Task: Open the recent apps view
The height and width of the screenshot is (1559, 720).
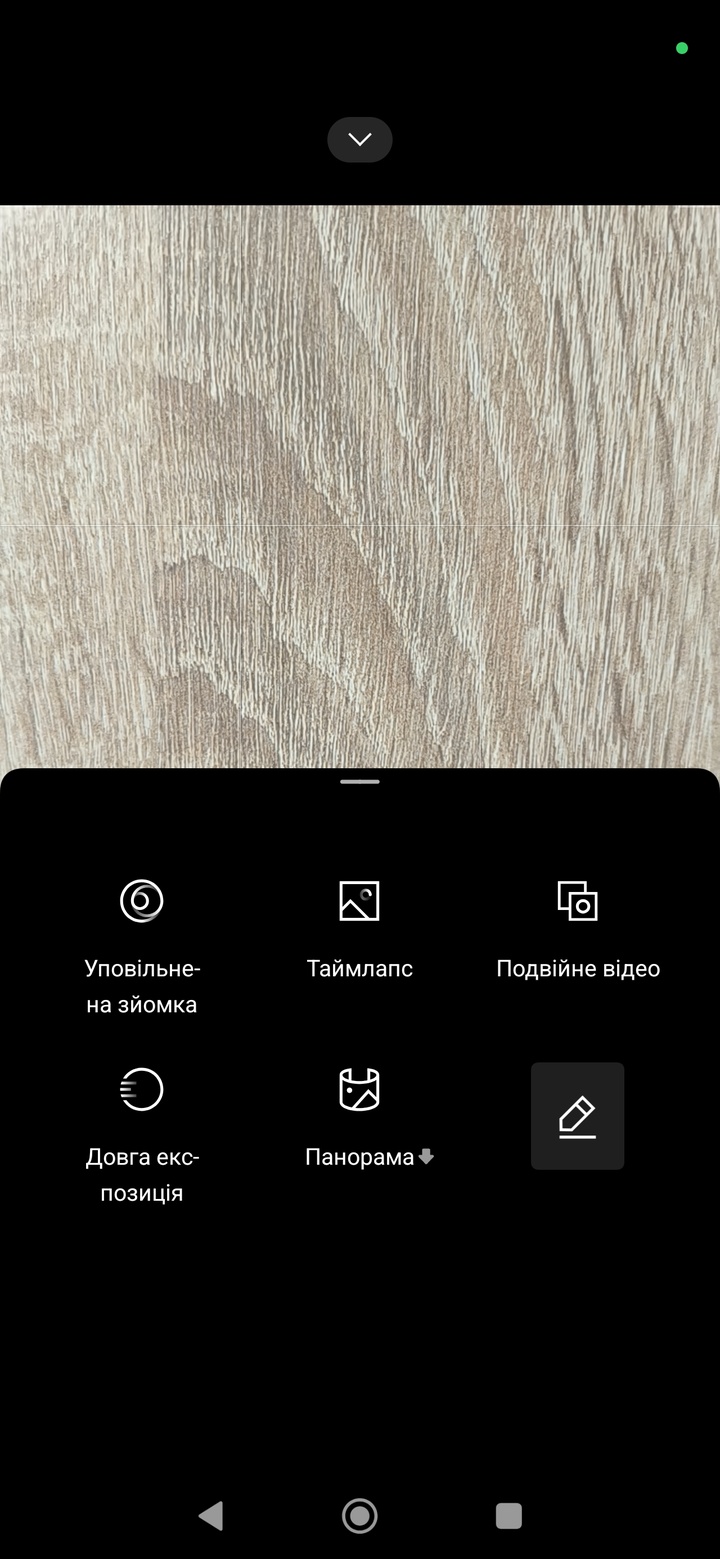Action: (x=508, y=1516)
